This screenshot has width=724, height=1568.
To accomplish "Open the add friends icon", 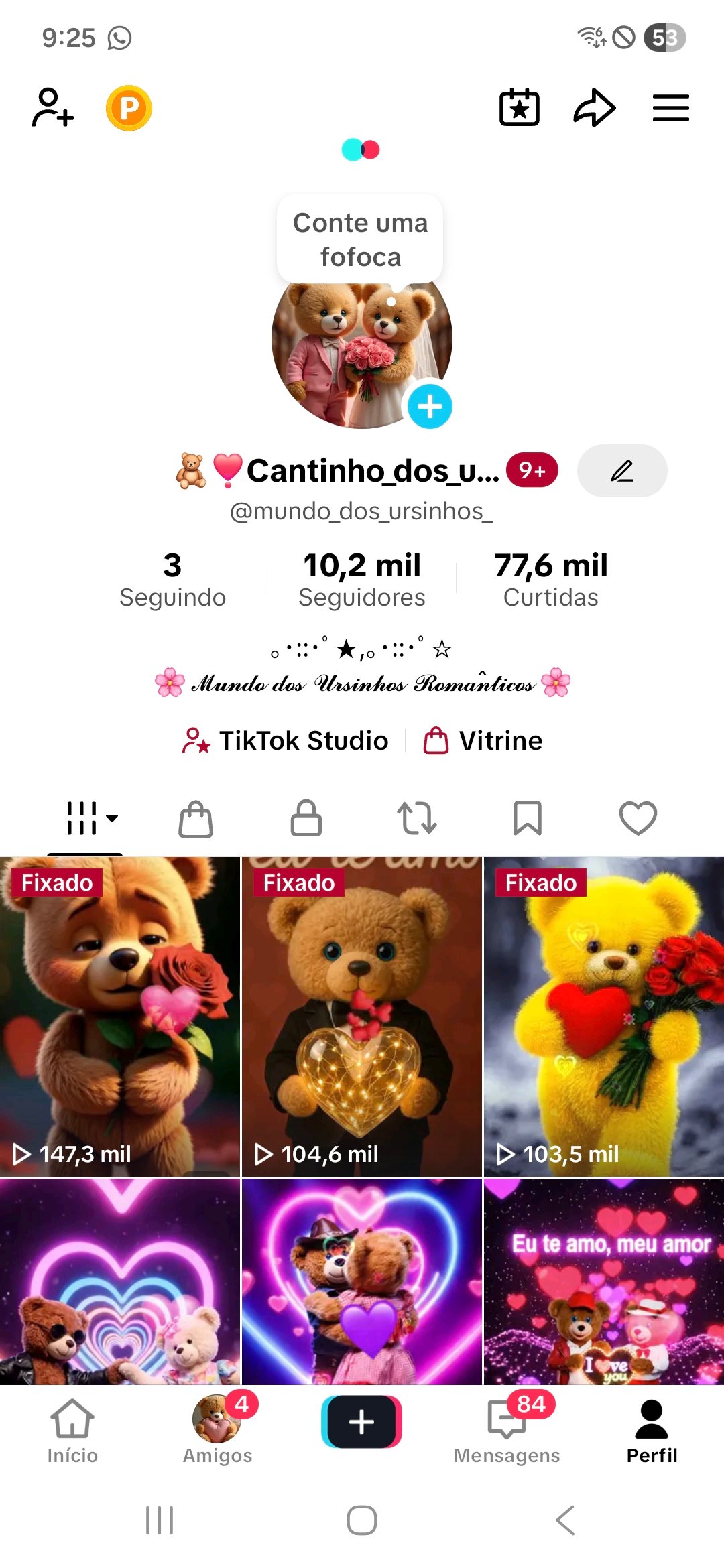I will (x=52, y=108).
